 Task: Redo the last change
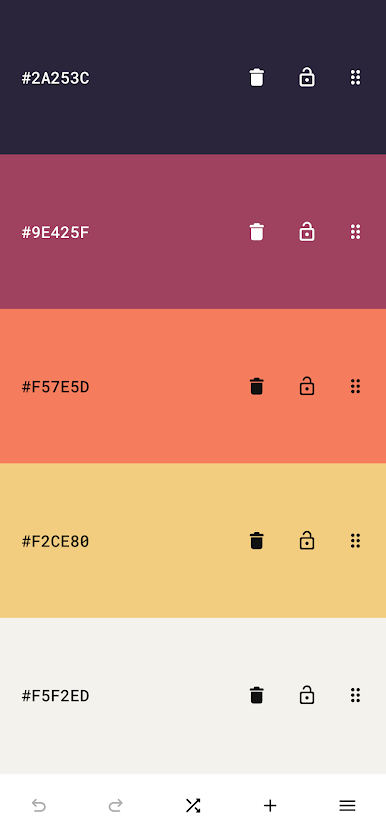(x=116, y=806)
